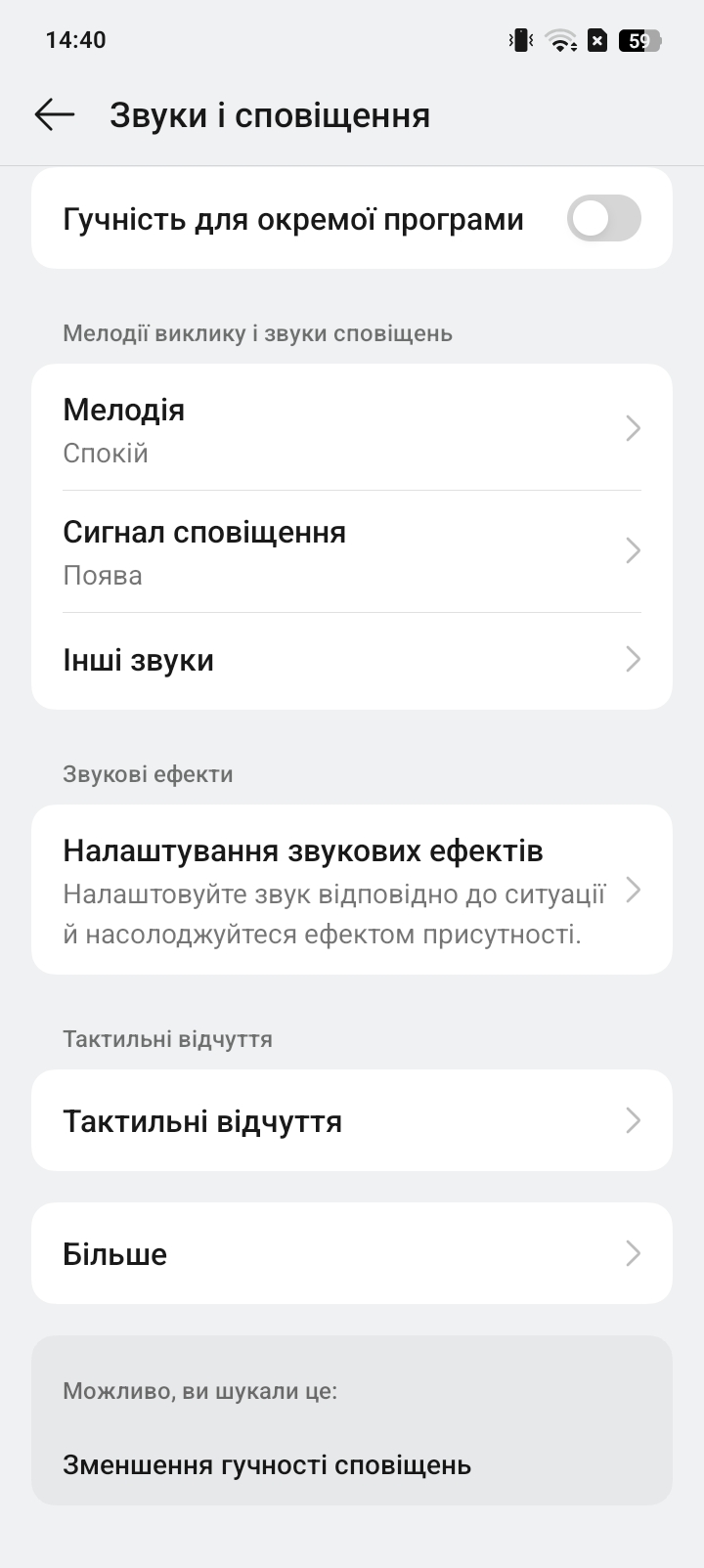Open the Більше row
This screenshot has width=704, height=1568.
(x=352, y=1253)
